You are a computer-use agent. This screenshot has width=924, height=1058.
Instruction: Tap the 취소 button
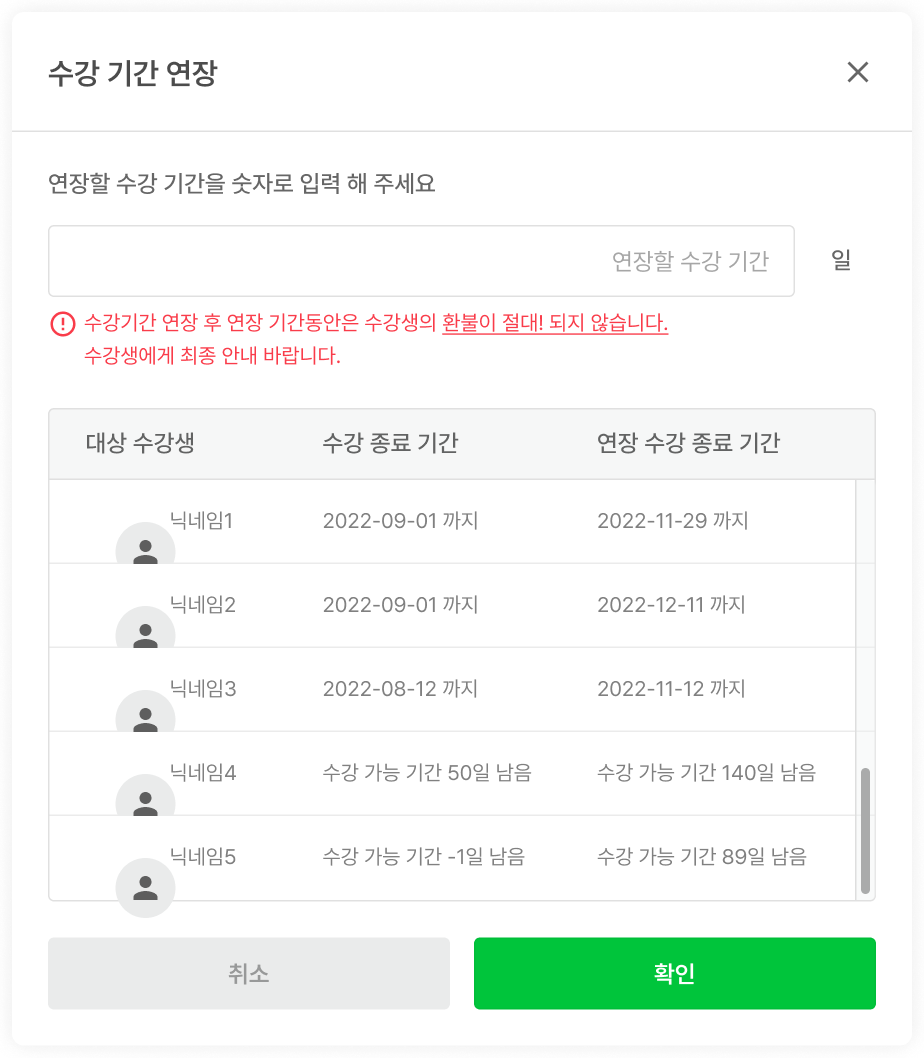pyautogui.click(x=249, y=973)
